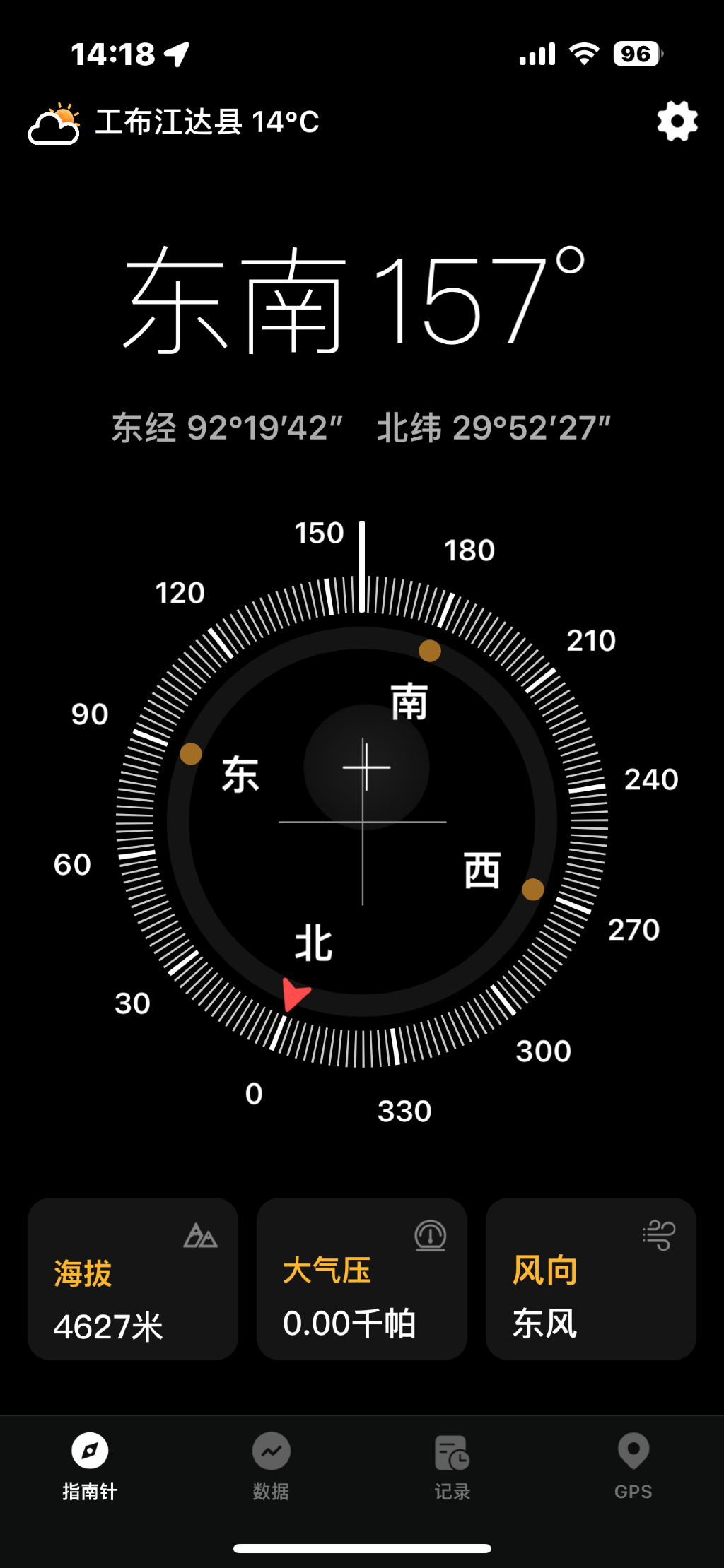Screen dimensions: 724x1568
Task: Open the 海拔 altitude card
Action: click(133, 1278)
